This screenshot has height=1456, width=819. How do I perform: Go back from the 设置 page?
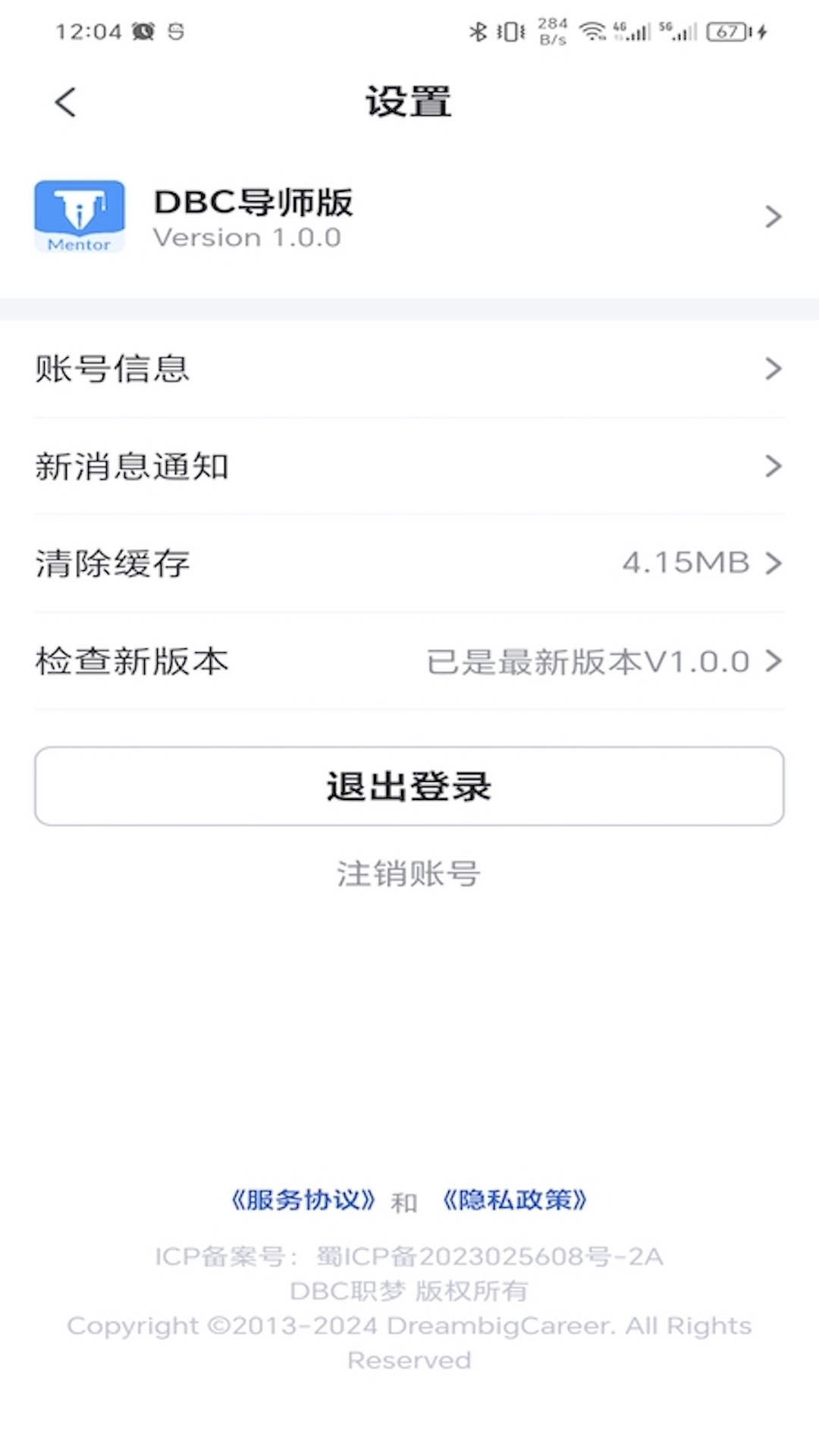tap(66, 102)
